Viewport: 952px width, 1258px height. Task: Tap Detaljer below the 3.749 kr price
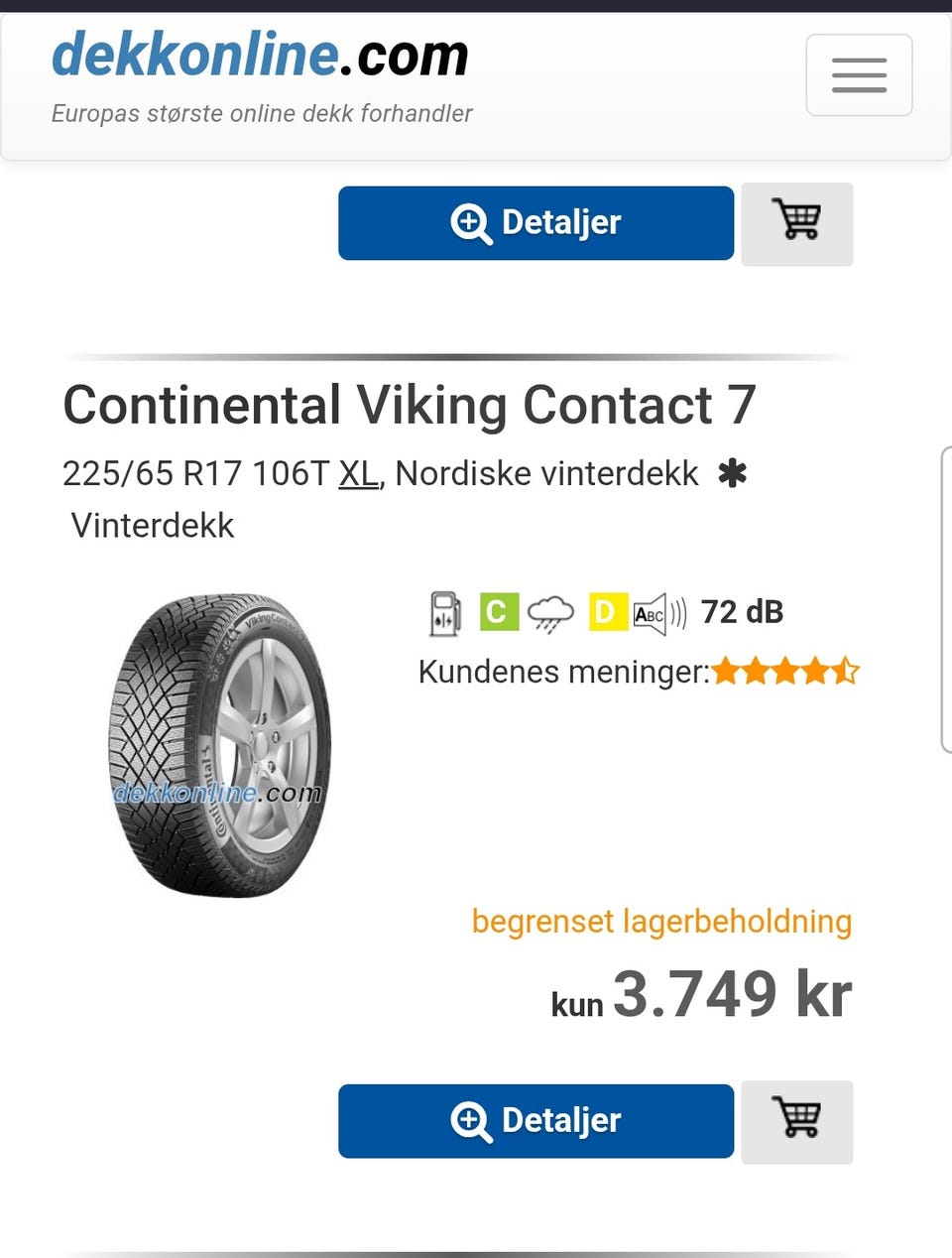(535, 1121)
